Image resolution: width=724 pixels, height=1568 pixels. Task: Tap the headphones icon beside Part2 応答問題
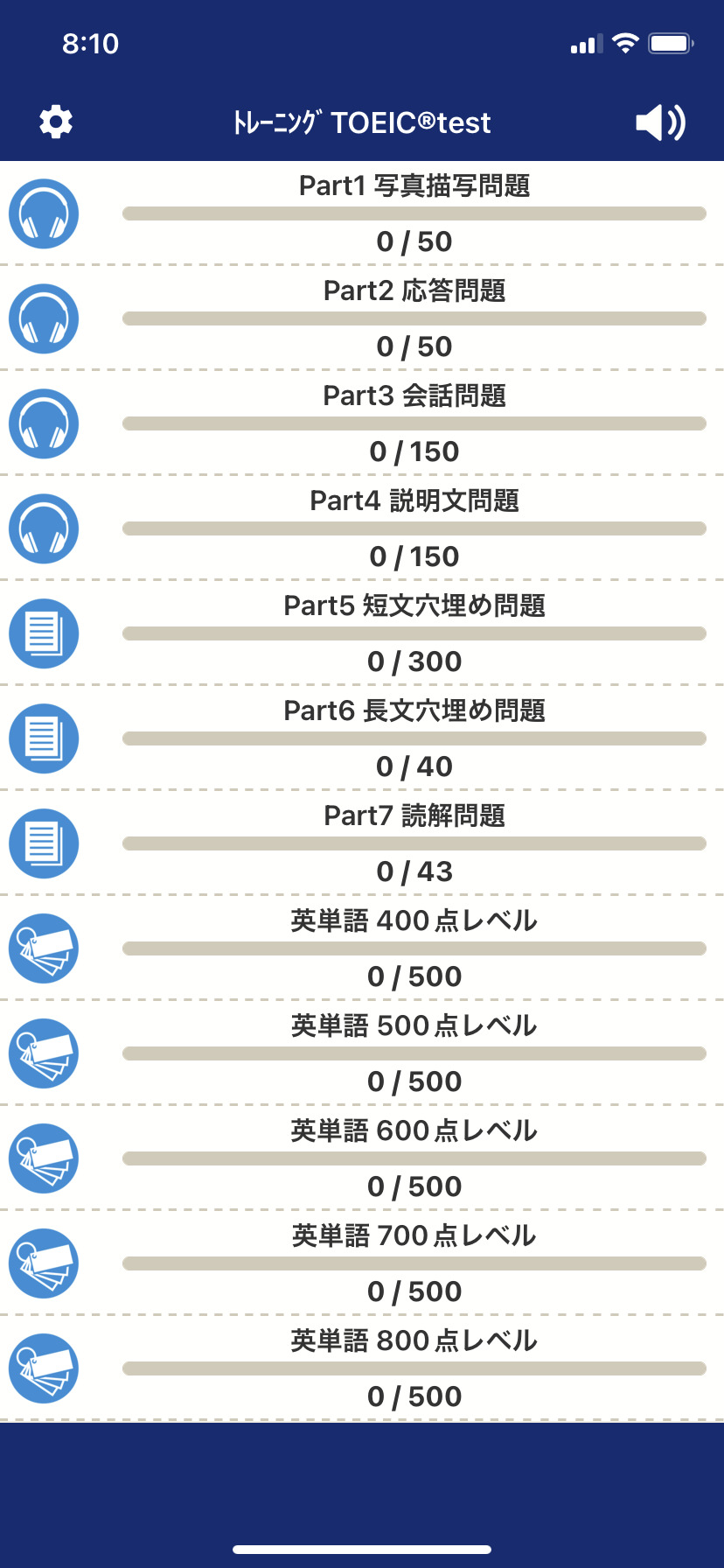pos(43,318)
